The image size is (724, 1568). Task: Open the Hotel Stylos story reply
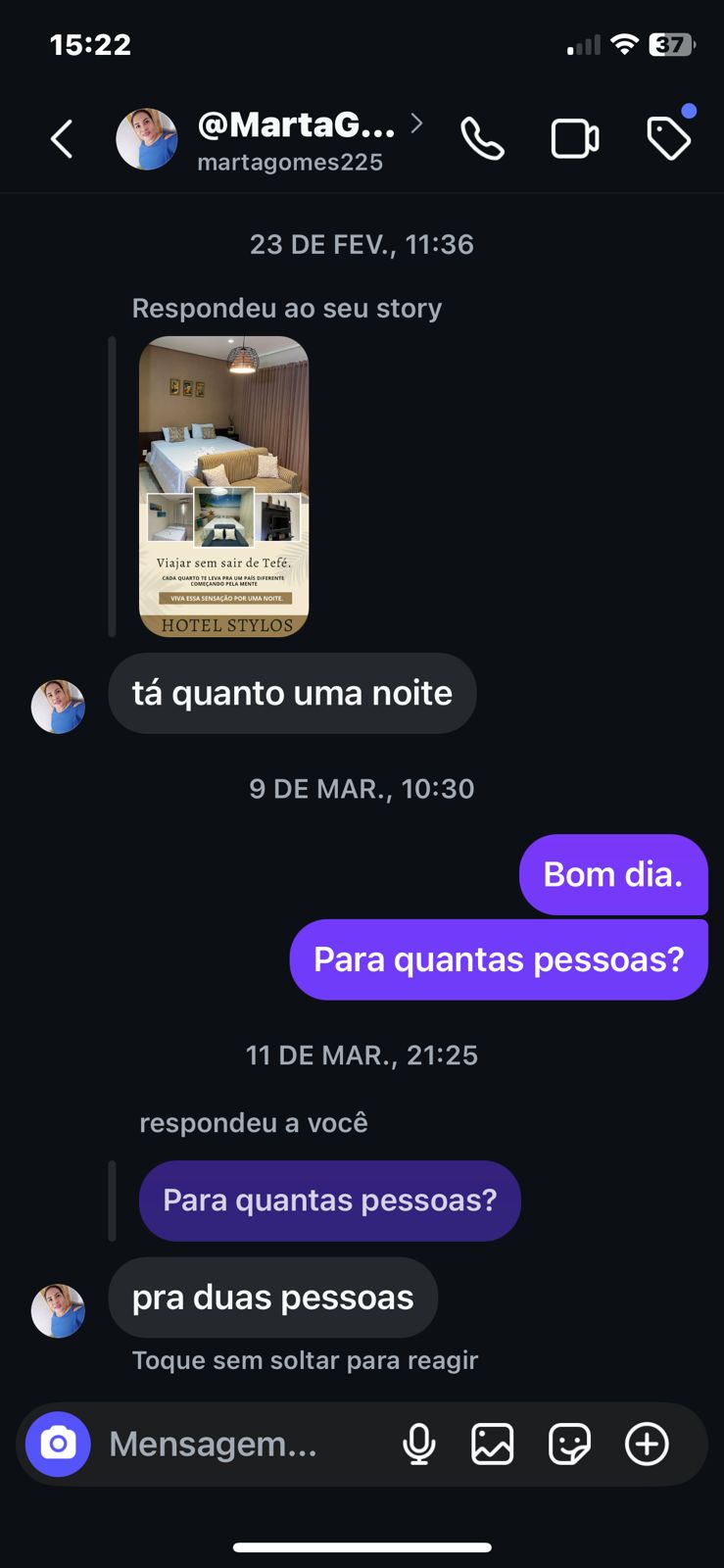tap(224, 486)
